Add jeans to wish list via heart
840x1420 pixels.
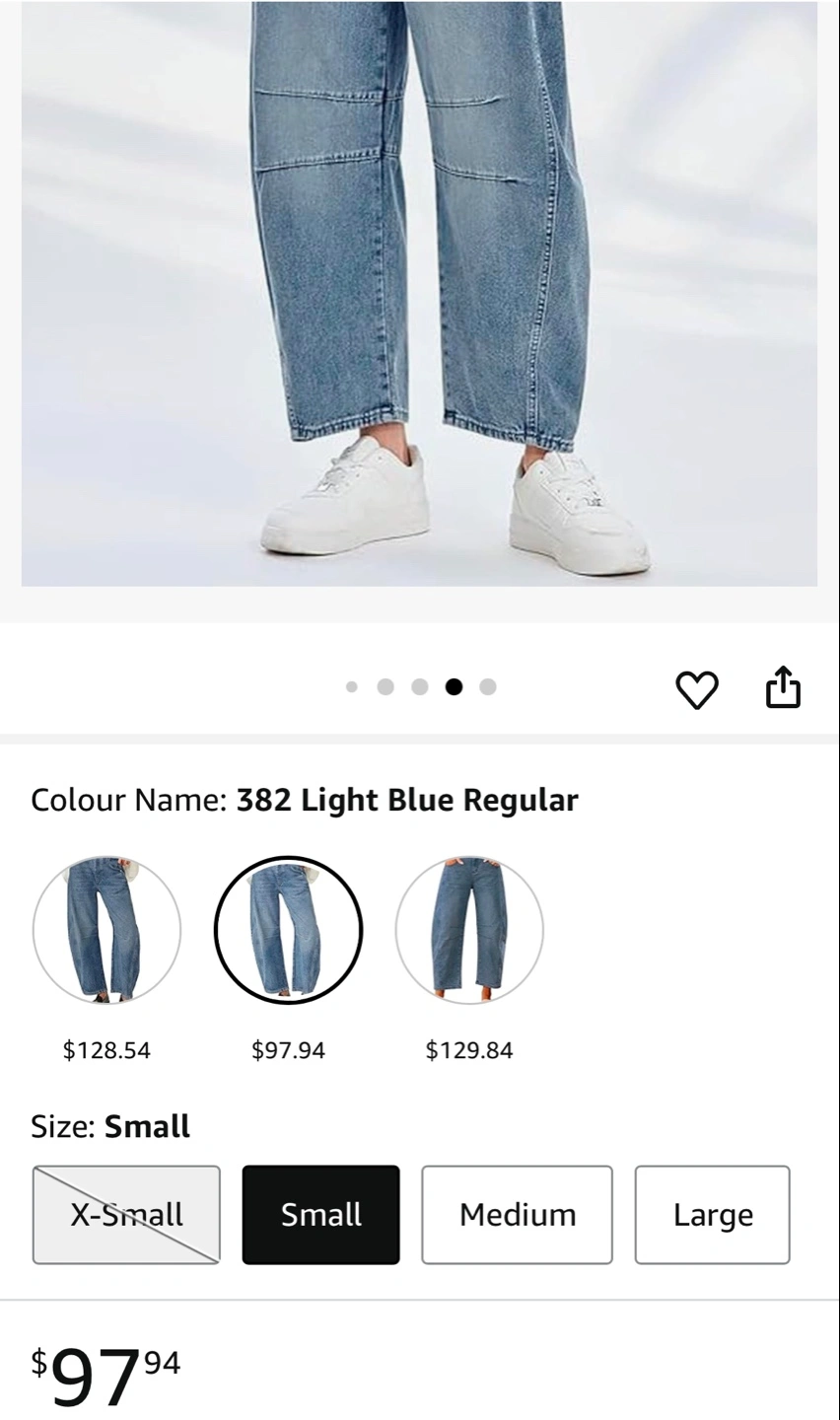[x=696, y=688]
